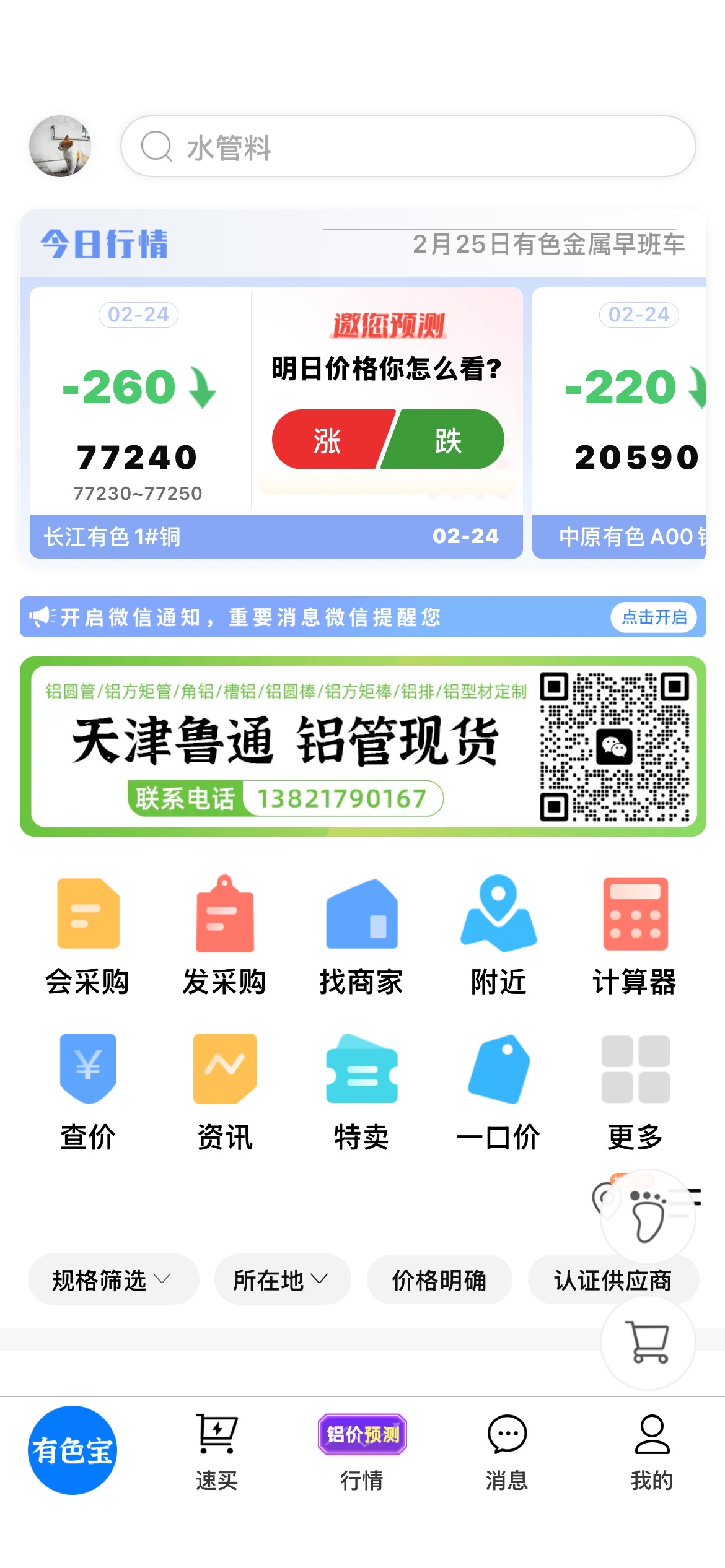The image size is (725, 1568).
Task: Open the 计算器 calculator
Action: (635, 935)
